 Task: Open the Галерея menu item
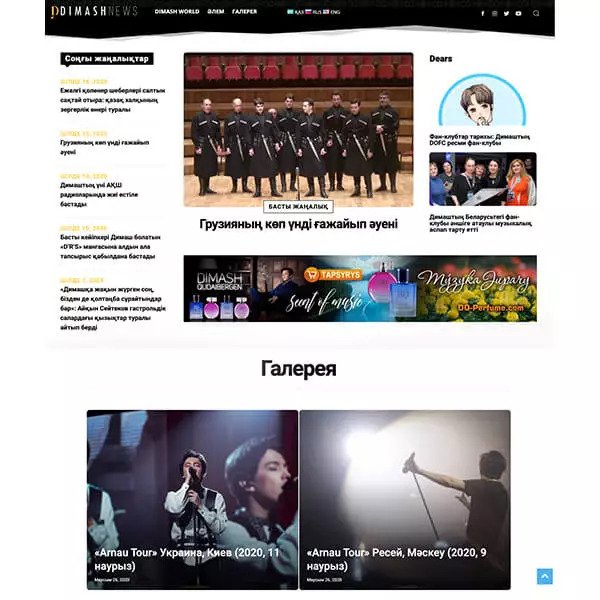pos(244,12)
